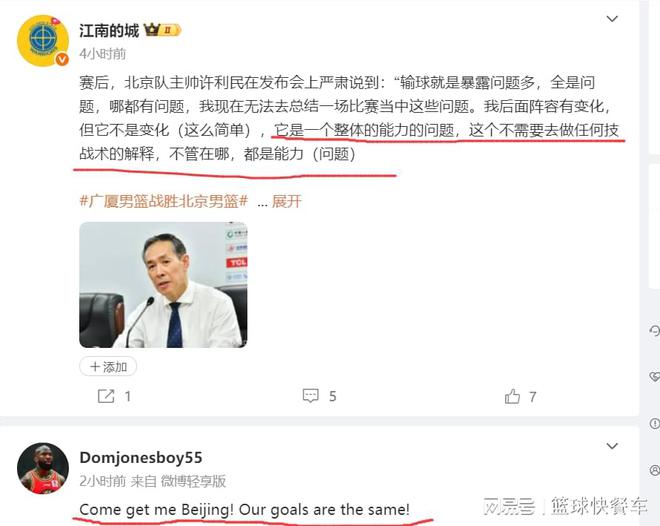Tap the +添加 button
Screen dimensions: 660x526
(108, 366)
